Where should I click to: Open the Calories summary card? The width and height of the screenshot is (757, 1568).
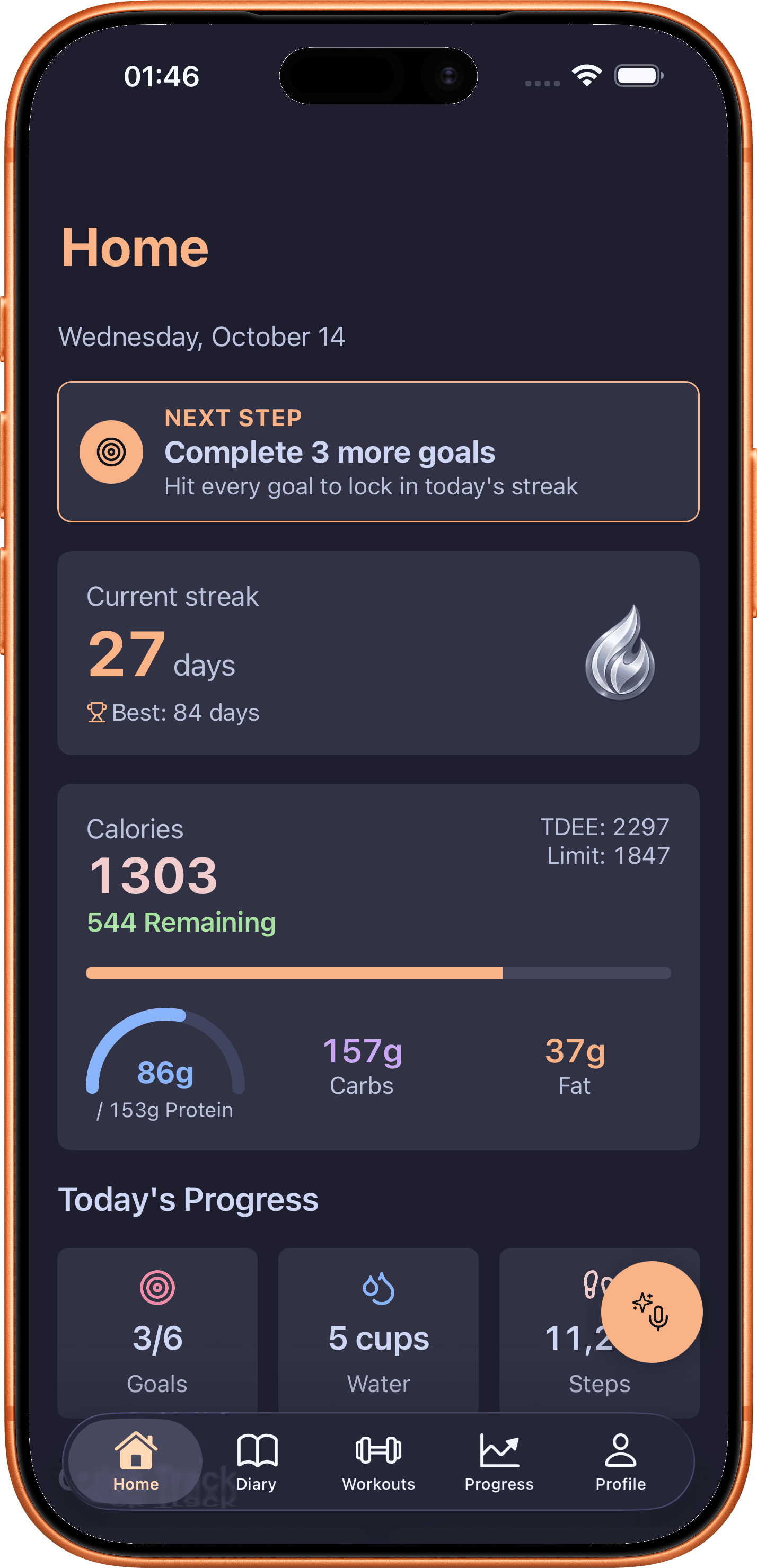378,967
